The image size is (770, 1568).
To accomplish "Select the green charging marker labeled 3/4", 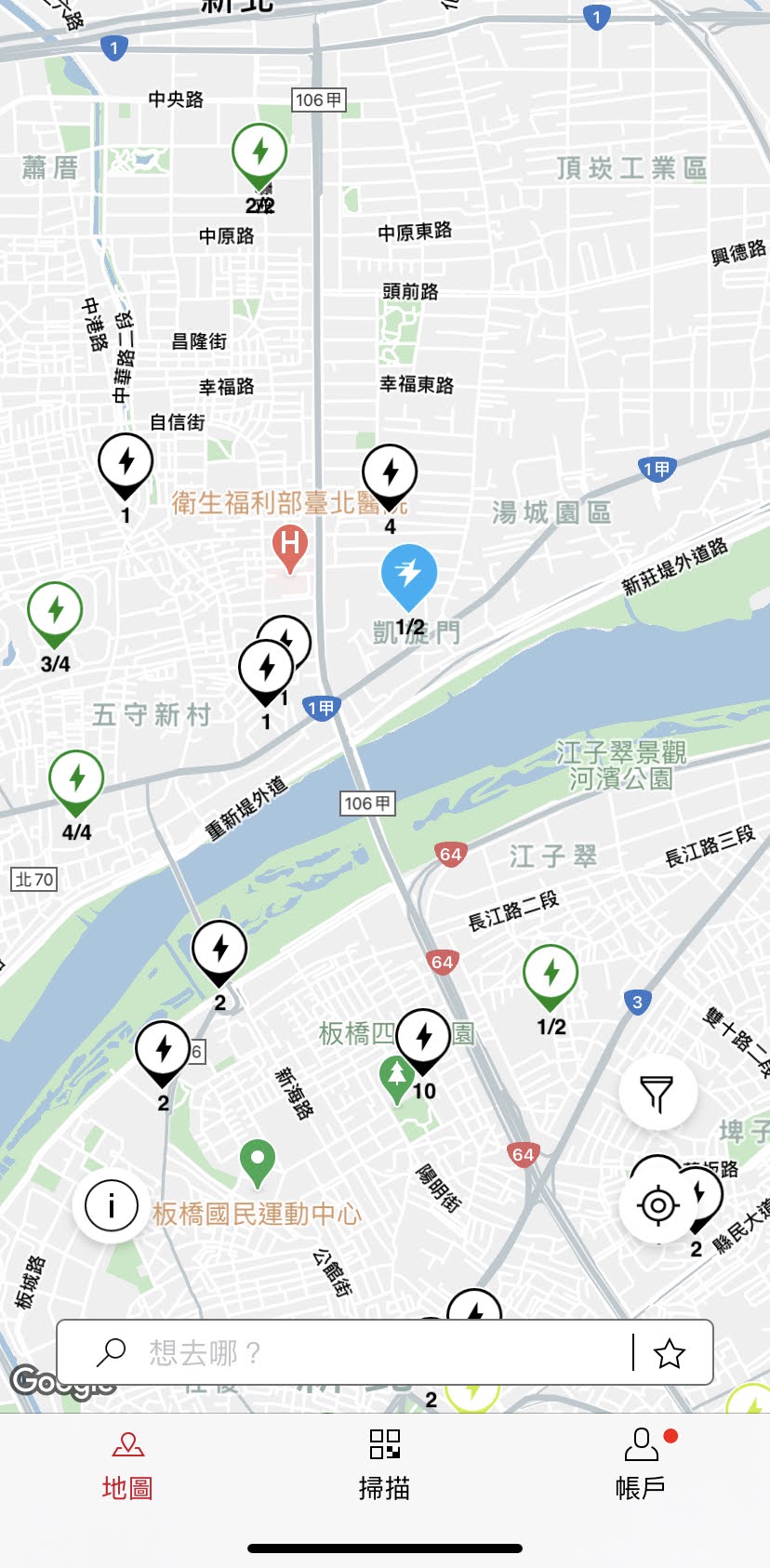I will coord(55,611).
